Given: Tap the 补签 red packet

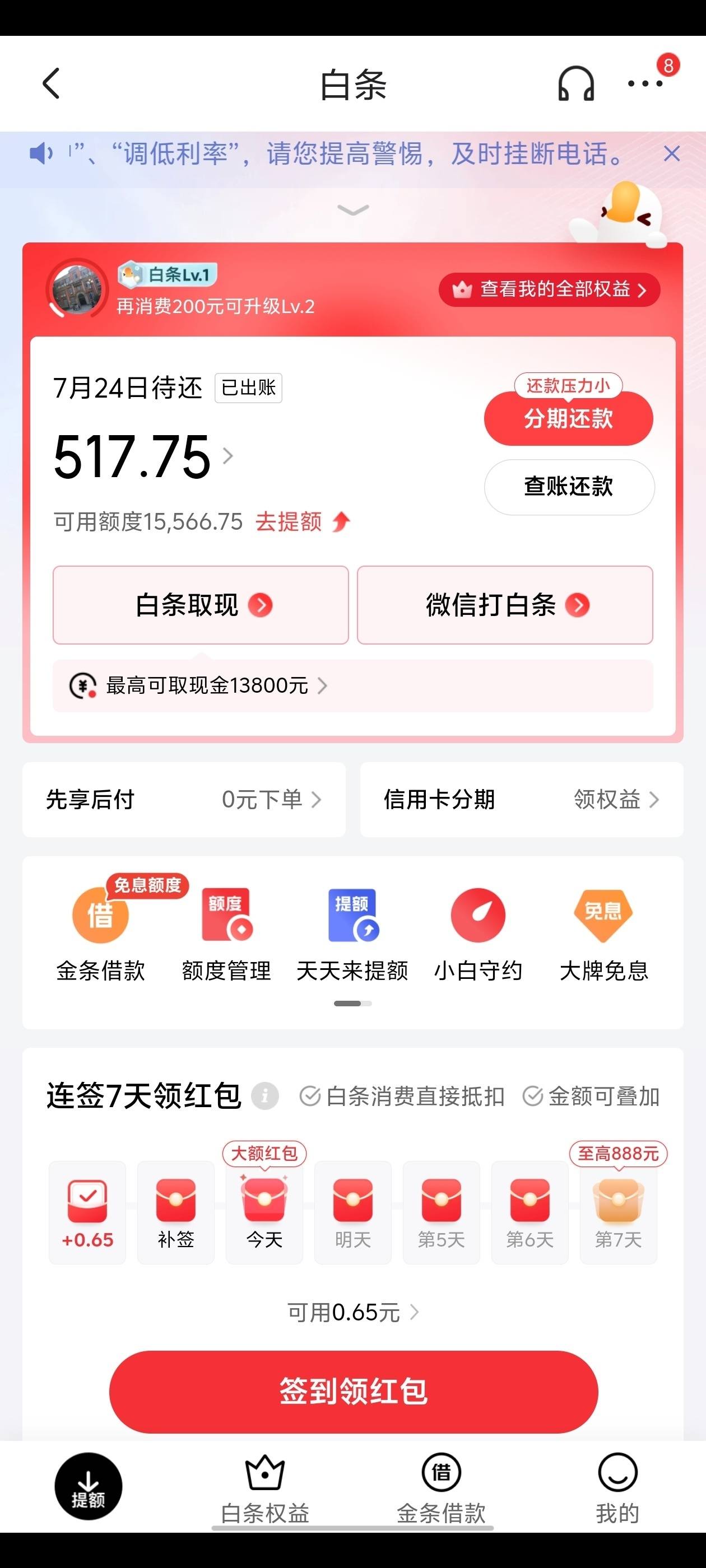Looking at the screenshot, I should click(176, 1212).
